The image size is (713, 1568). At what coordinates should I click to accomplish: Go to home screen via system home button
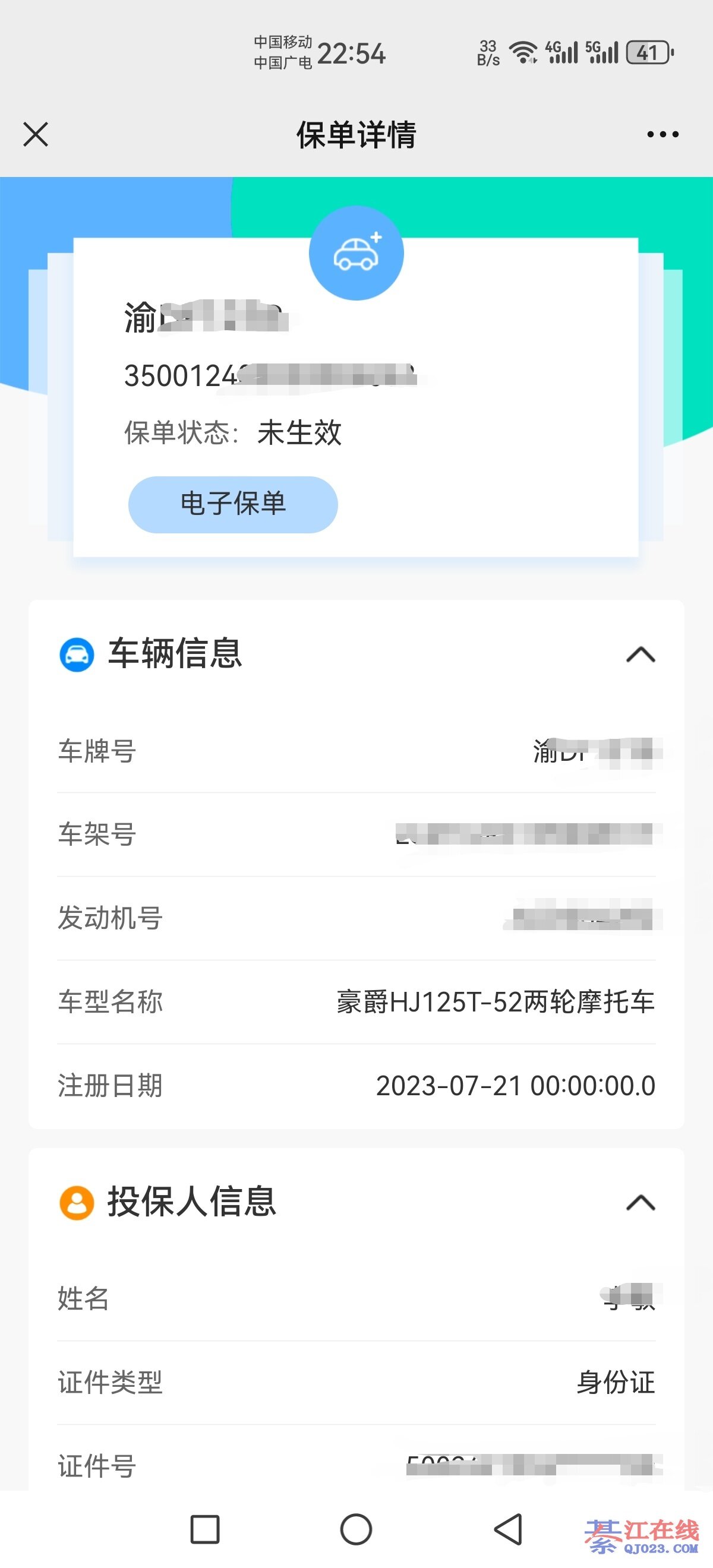356,1529
